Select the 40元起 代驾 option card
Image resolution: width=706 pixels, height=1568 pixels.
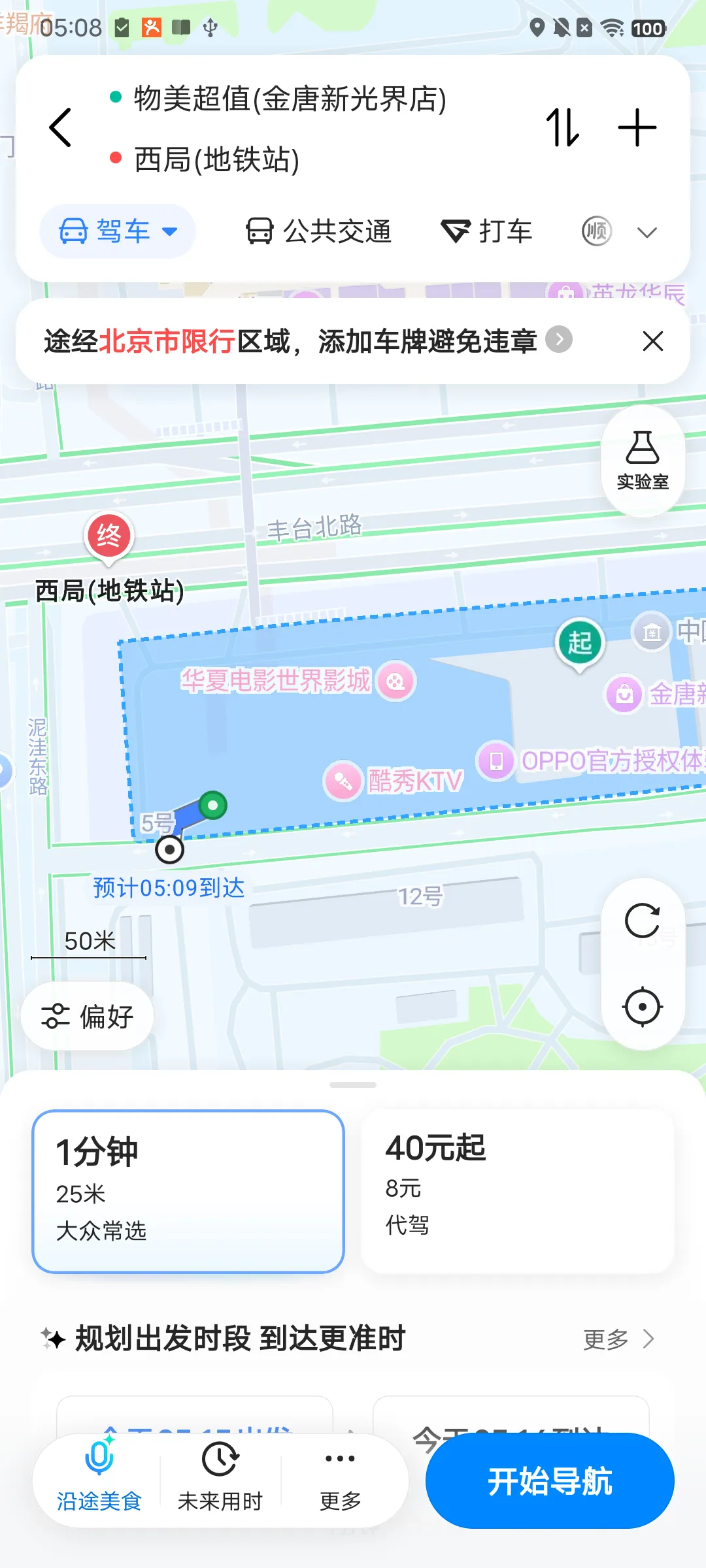coord(518,1191)
